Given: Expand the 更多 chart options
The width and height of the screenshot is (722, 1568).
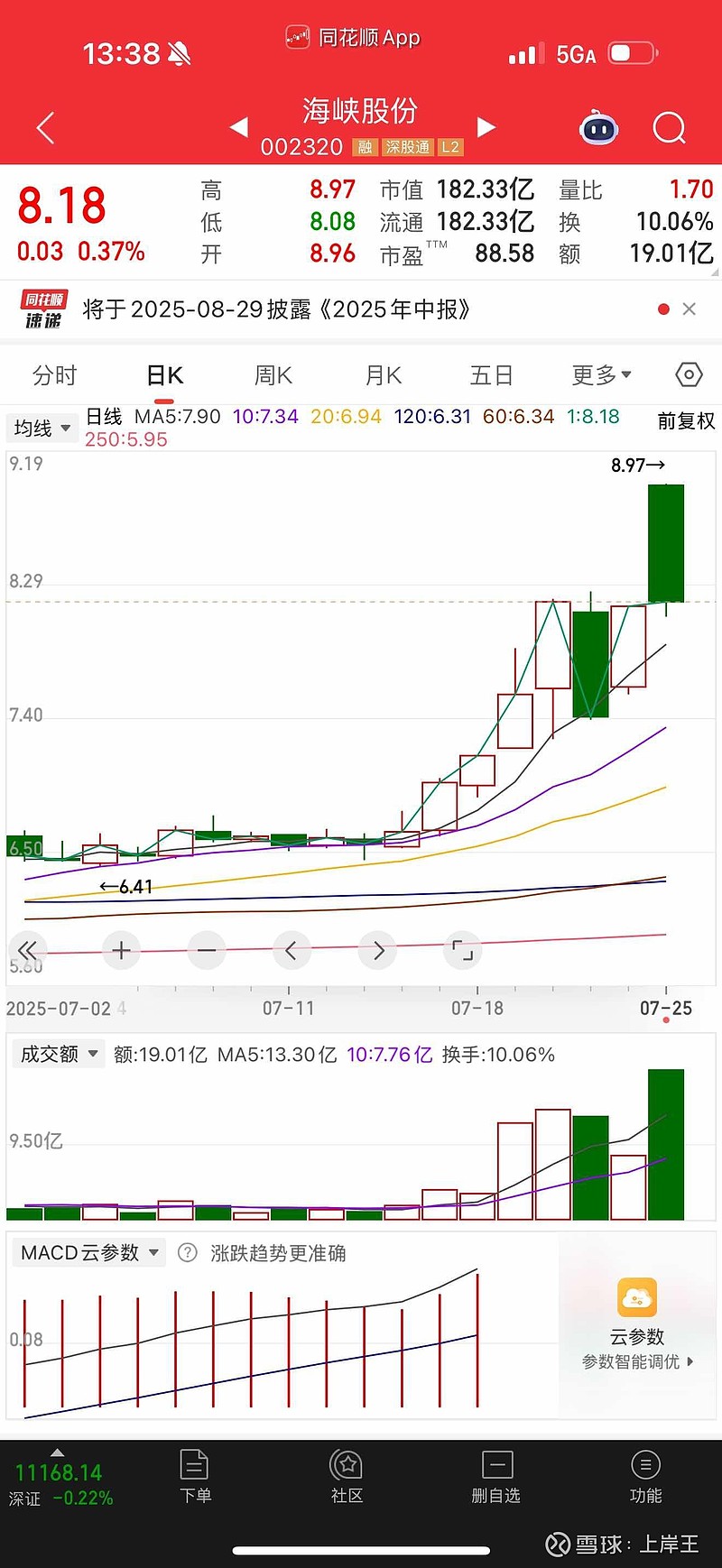Looking at the screenshot, I should click(x=601, y=375).
